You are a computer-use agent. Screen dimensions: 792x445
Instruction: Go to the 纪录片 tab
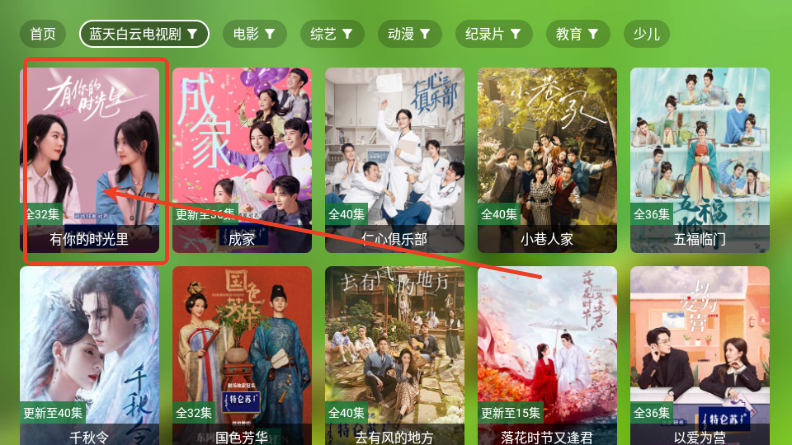[493, 34]
